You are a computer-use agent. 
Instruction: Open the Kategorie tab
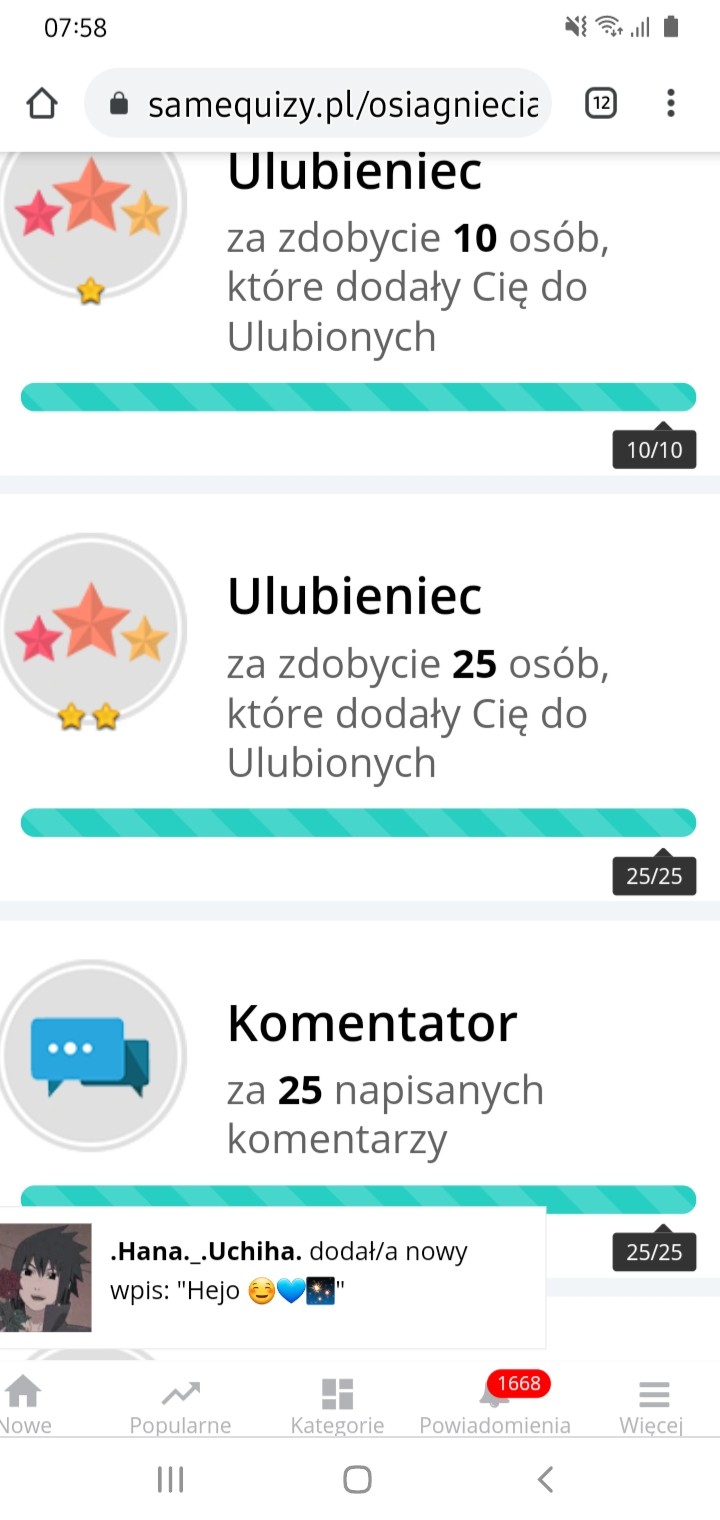(337, 1404)
